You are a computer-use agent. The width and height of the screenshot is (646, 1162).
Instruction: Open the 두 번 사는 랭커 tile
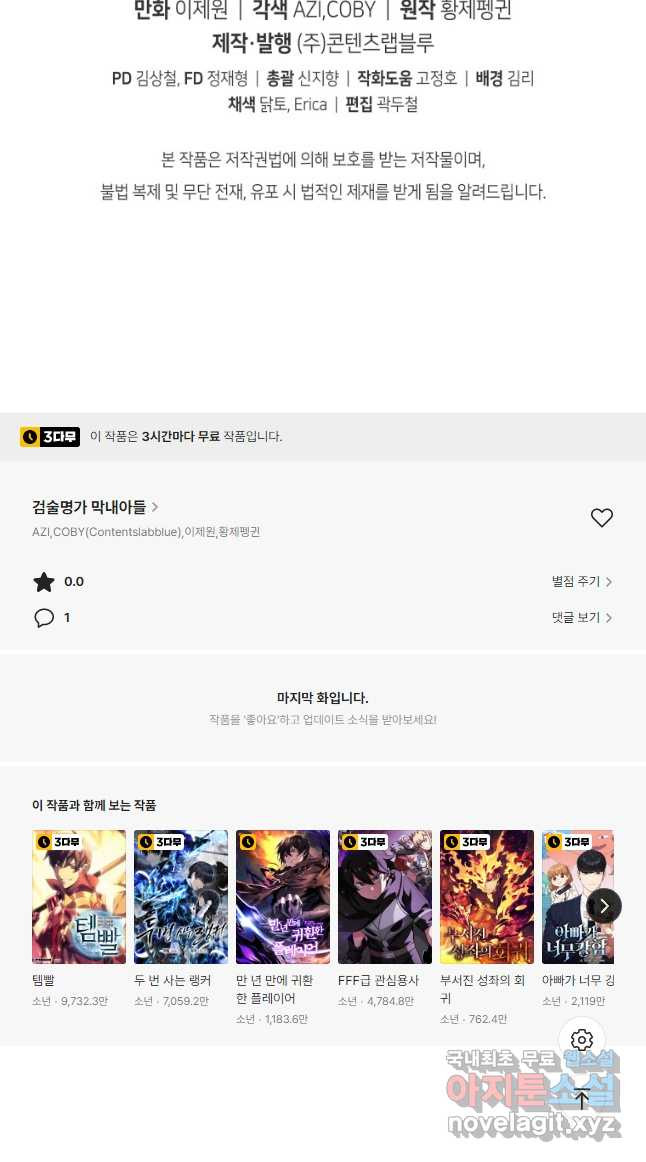(181, 896)
